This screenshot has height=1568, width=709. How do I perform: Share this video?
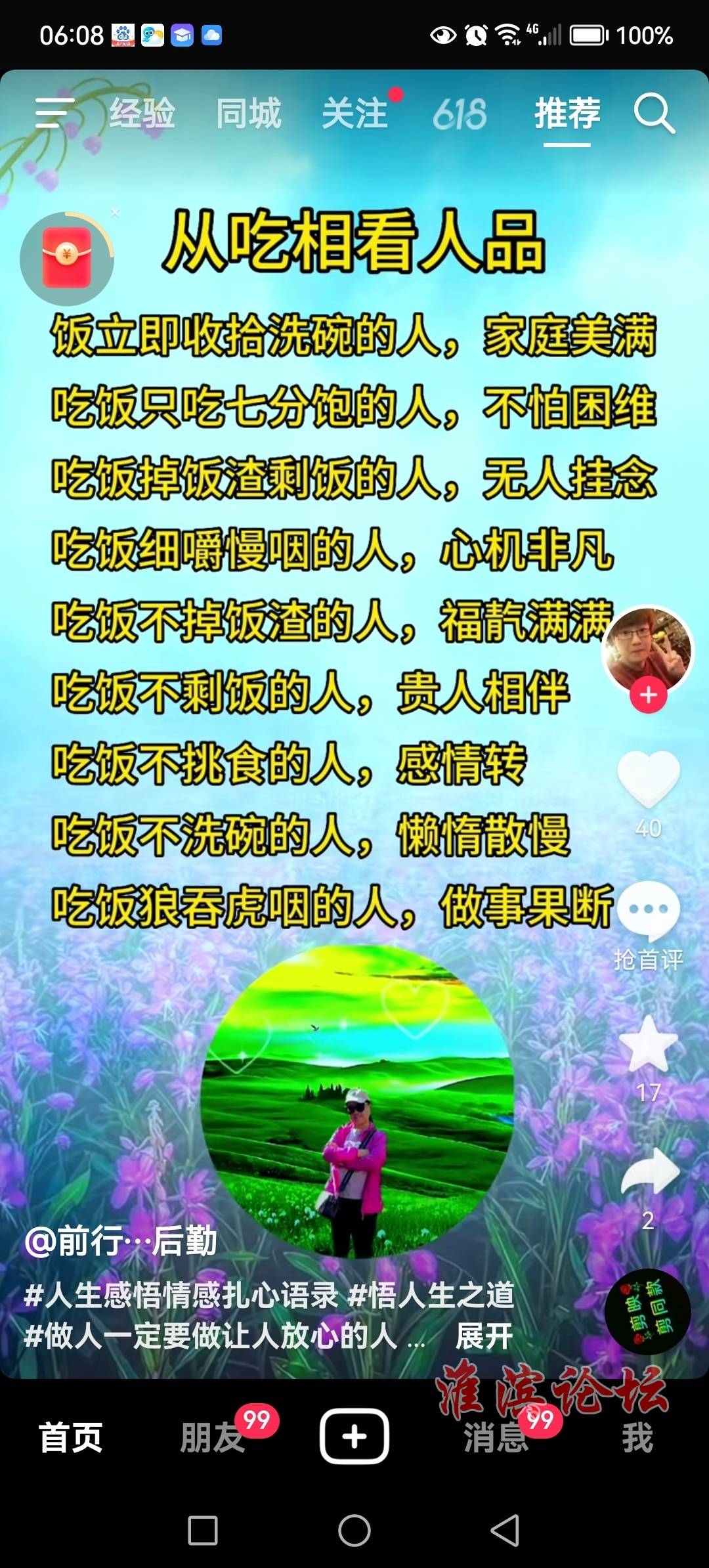(x=649, y=1172)
